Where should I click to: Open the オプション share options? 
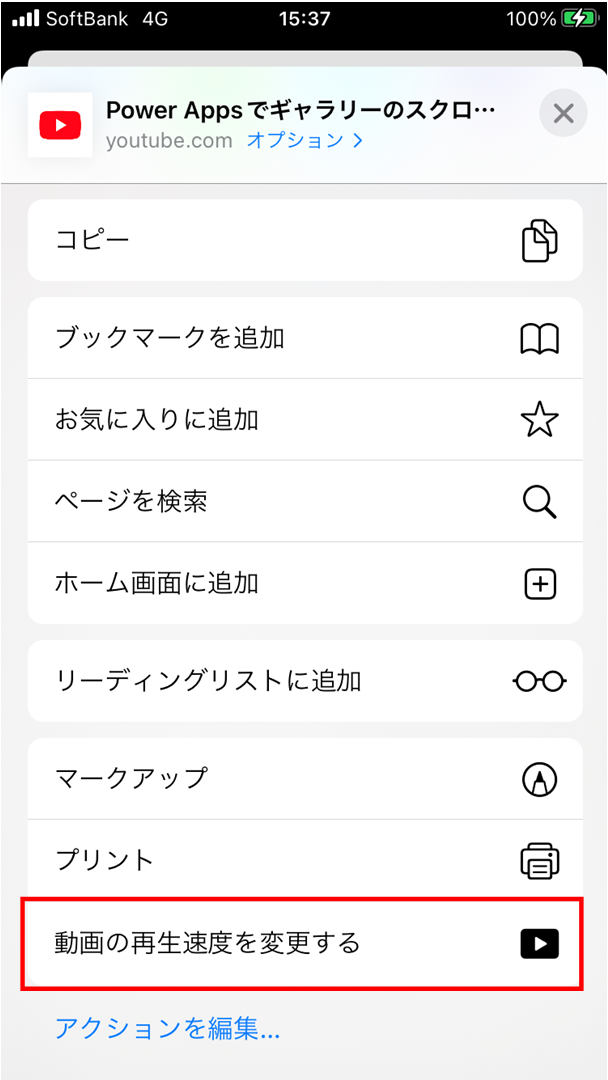tap(304, 140)
